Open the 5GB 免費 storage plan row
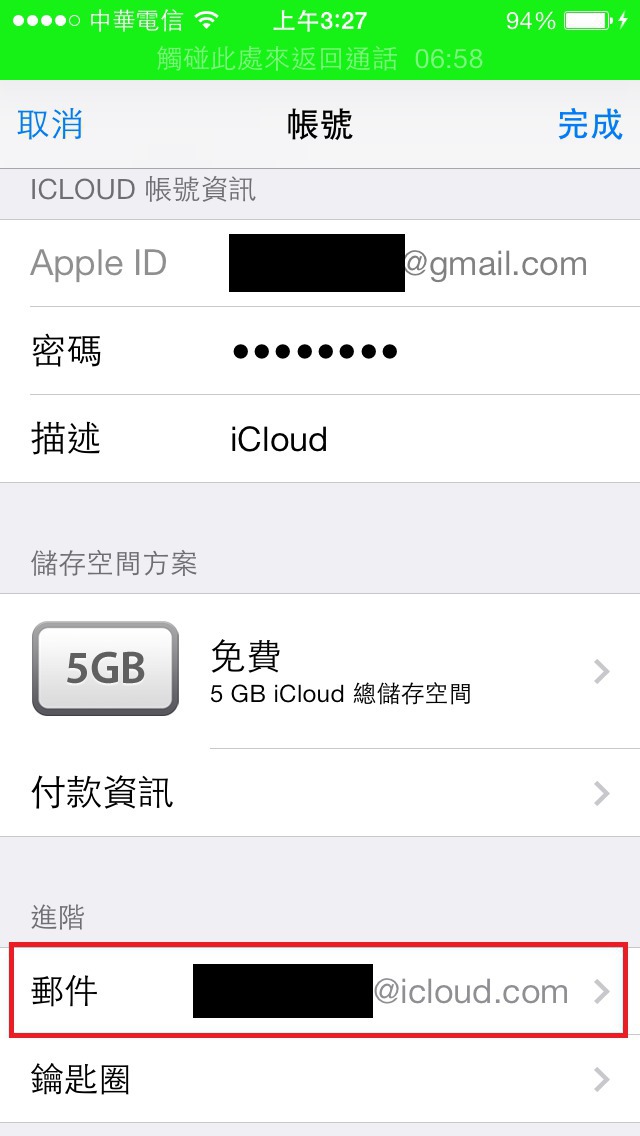The image size is (640, 1136). pyautogui.click(x=320, y=672)
